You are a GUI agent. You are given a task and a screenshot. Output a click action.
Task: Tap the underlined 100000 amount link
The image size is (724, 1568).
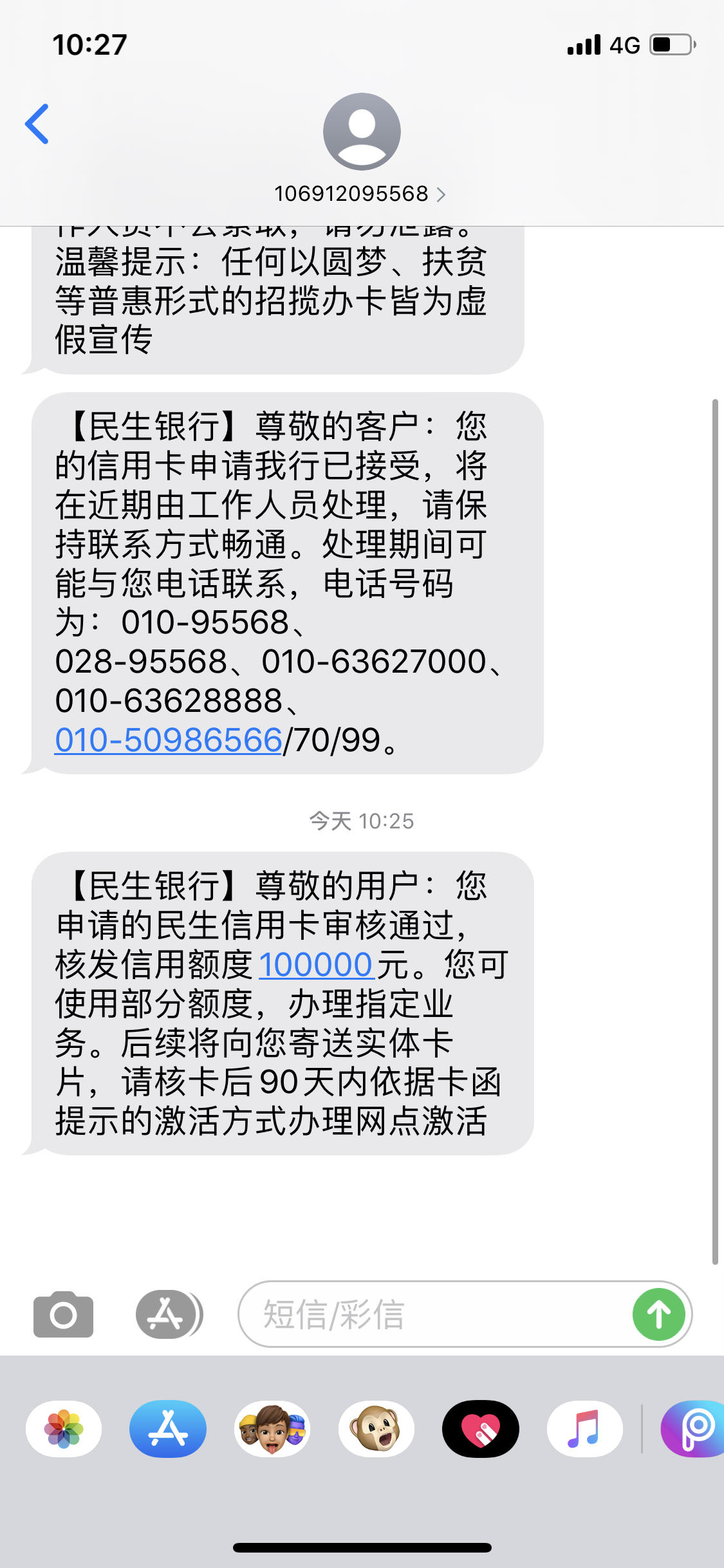click(316, 965)
